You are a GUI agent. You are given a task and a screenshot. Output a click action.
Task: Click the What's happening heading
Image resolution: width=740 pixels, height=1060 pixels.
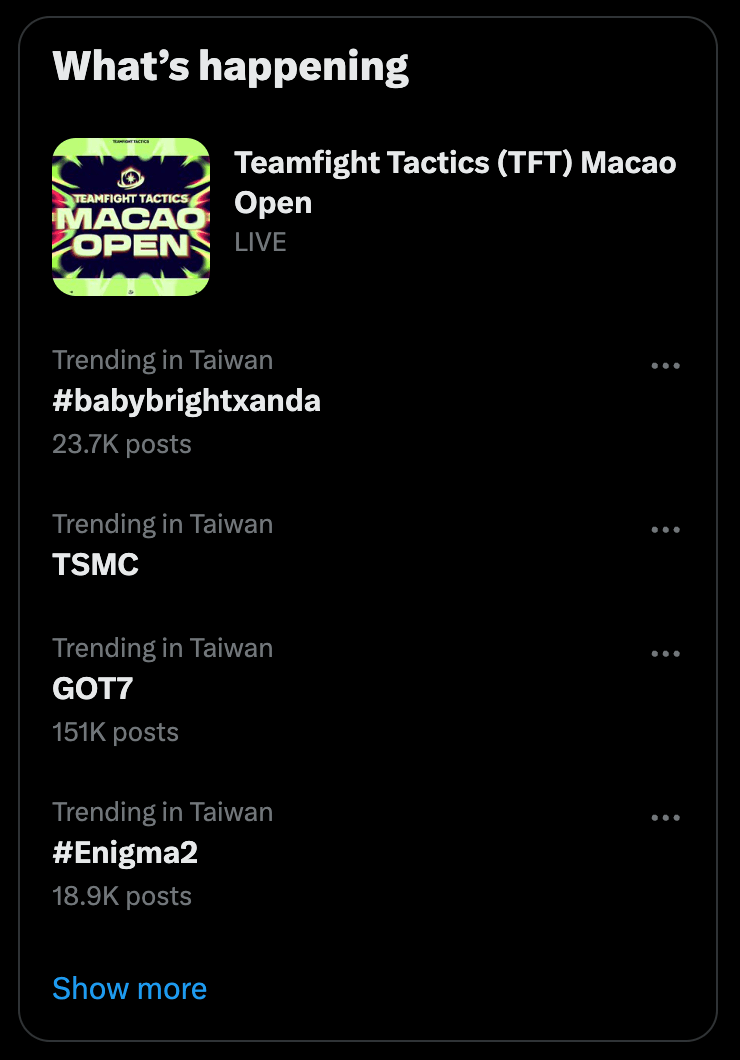(231, 66)
